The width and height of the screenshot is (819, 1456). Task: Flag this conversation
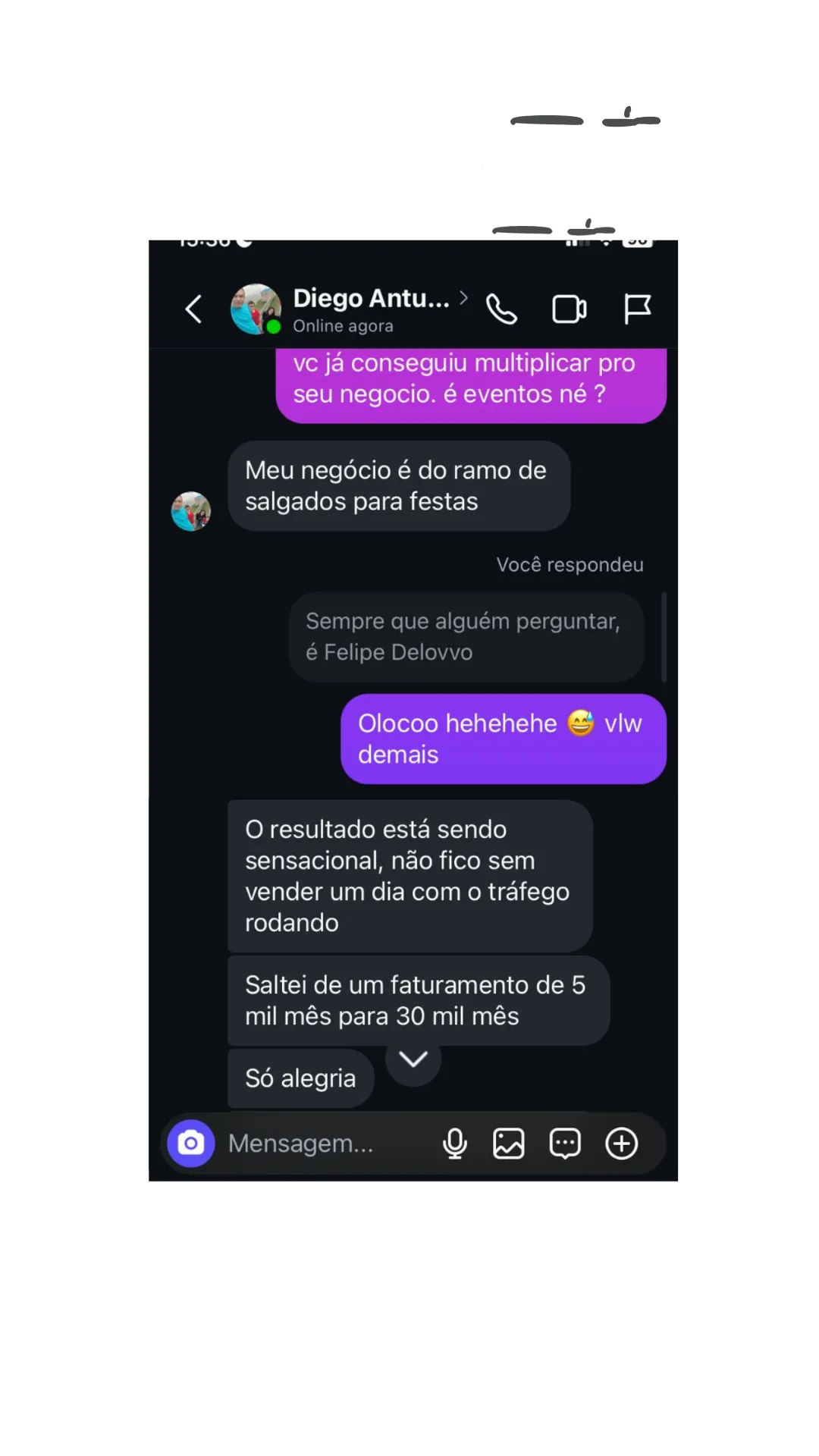(638, 309)
